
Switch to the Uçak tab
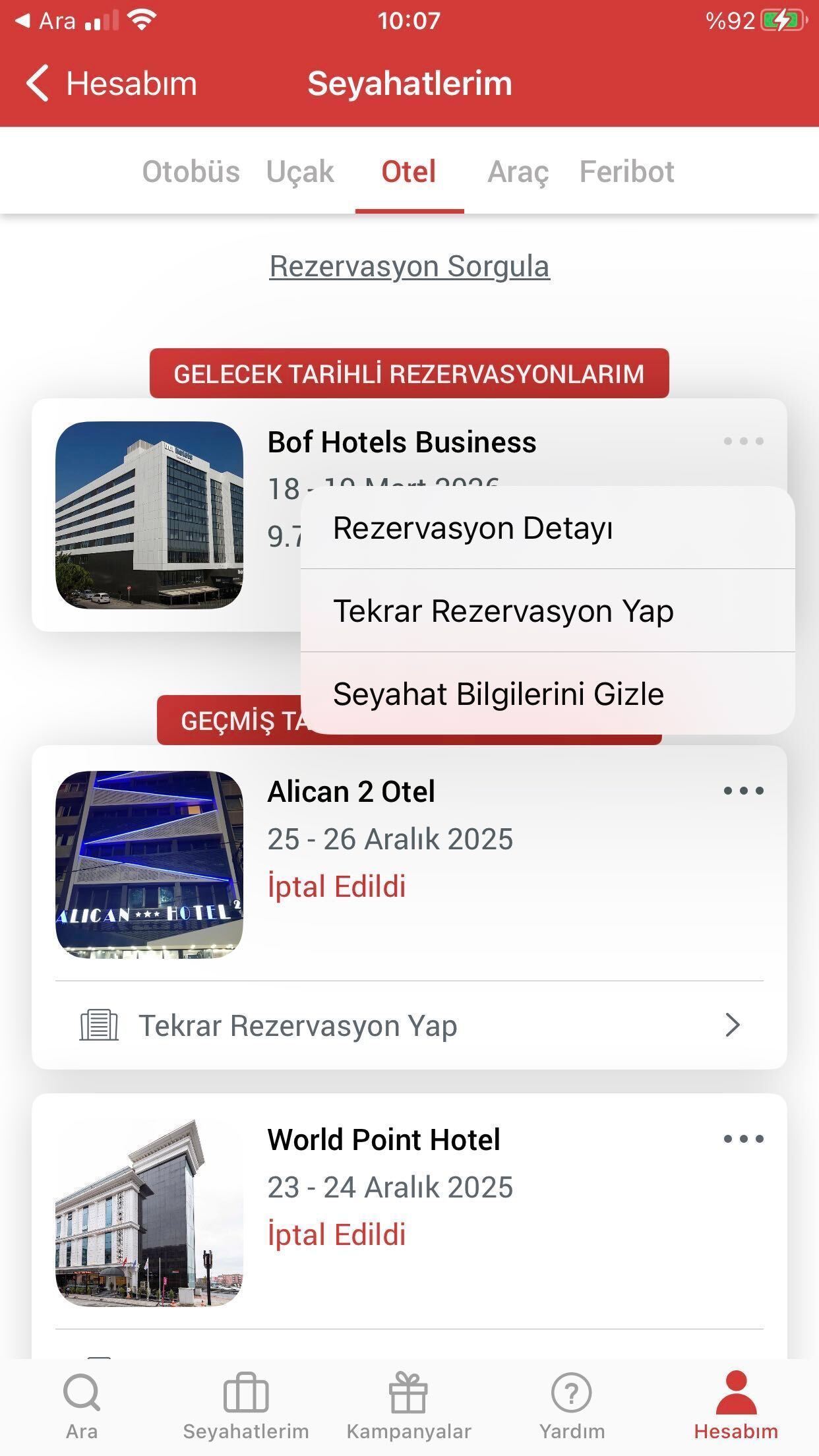coord(300,171)
